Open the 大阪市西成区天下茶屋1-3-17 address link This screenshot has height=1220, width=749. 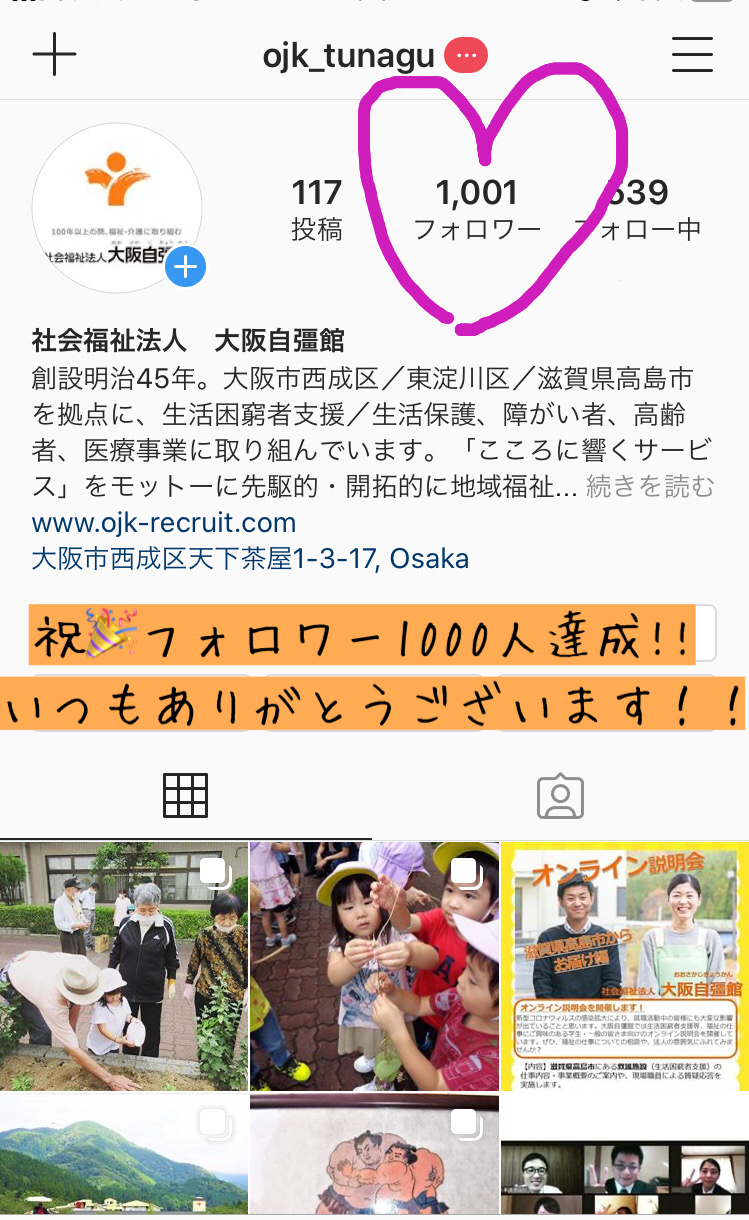tap(250, 558)
